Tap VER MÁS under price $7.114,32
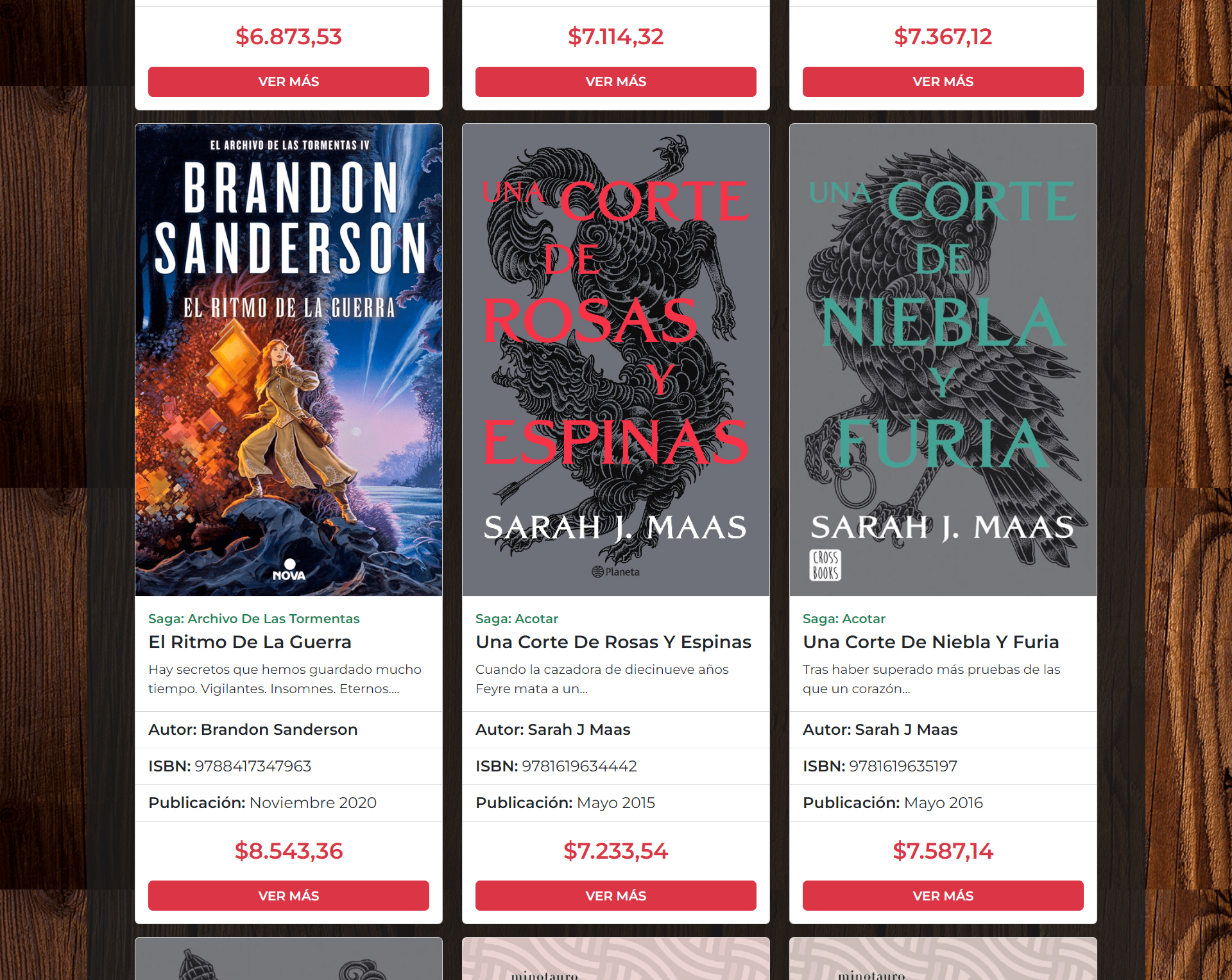Viewport: 1232px width, 980px height. point(615,82)
